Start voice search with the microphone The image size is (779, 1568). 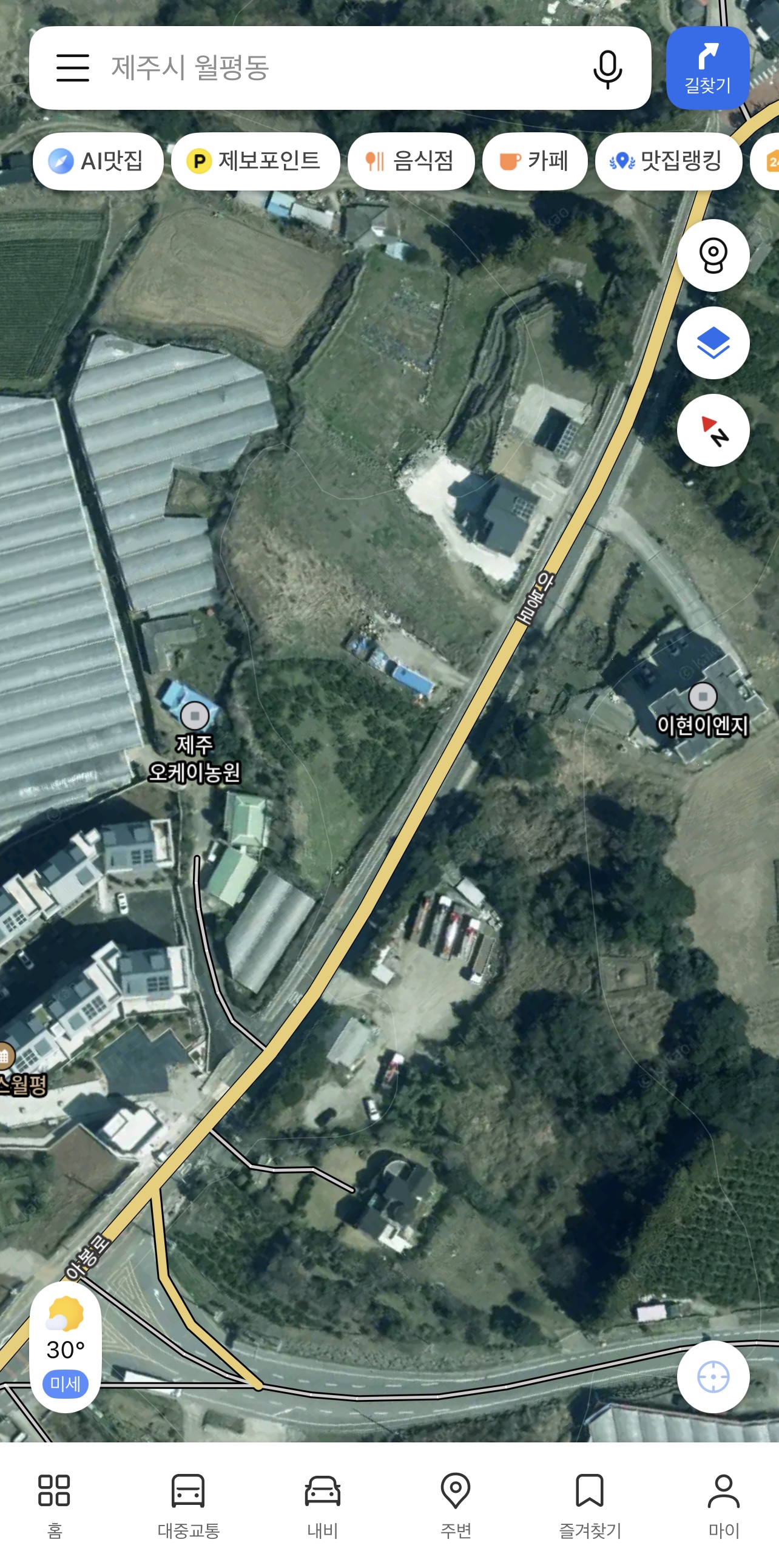point(607,69)
